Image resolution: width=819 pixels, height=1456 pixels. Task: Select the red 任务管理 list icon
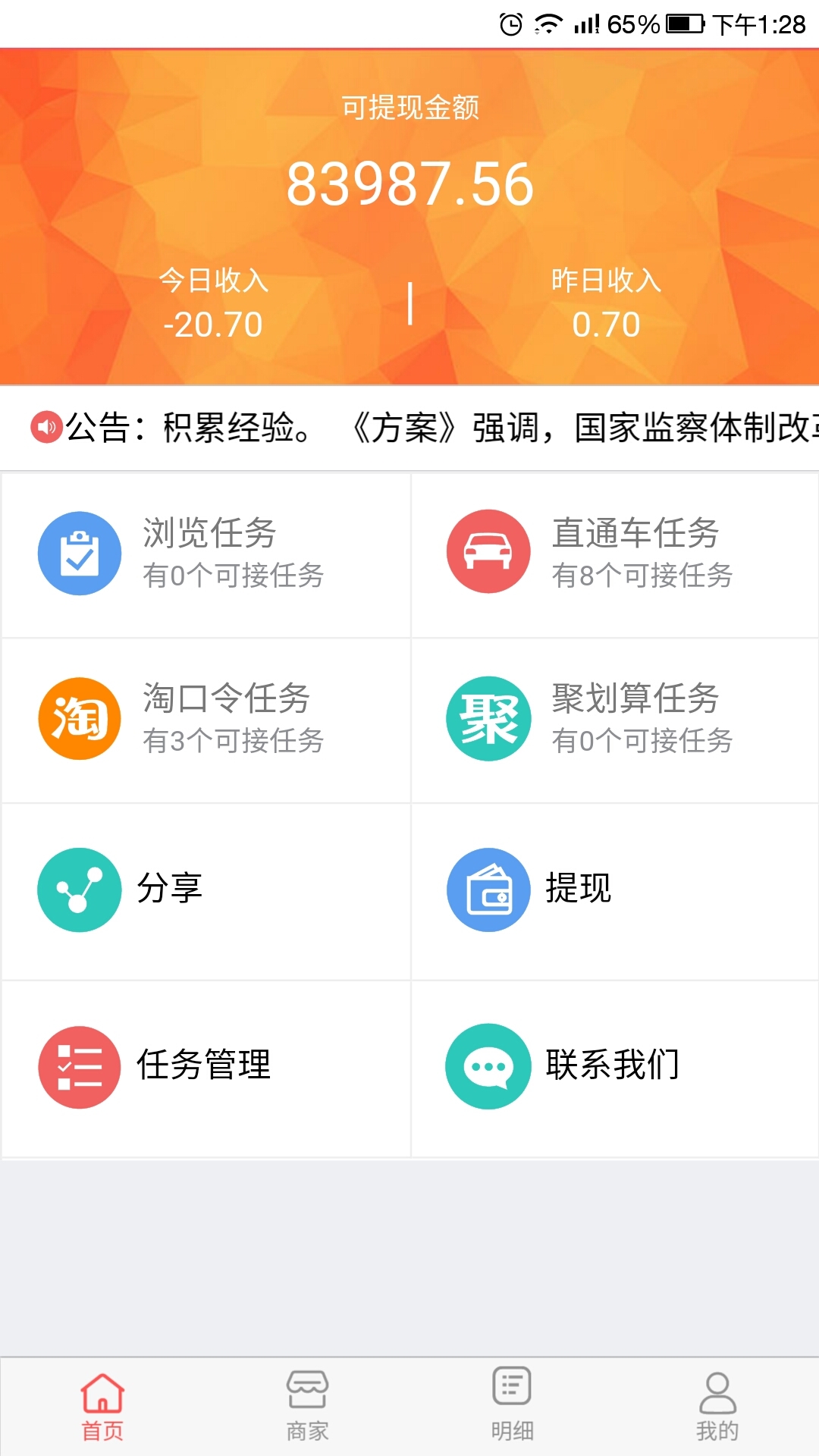tap(78, 1068)
